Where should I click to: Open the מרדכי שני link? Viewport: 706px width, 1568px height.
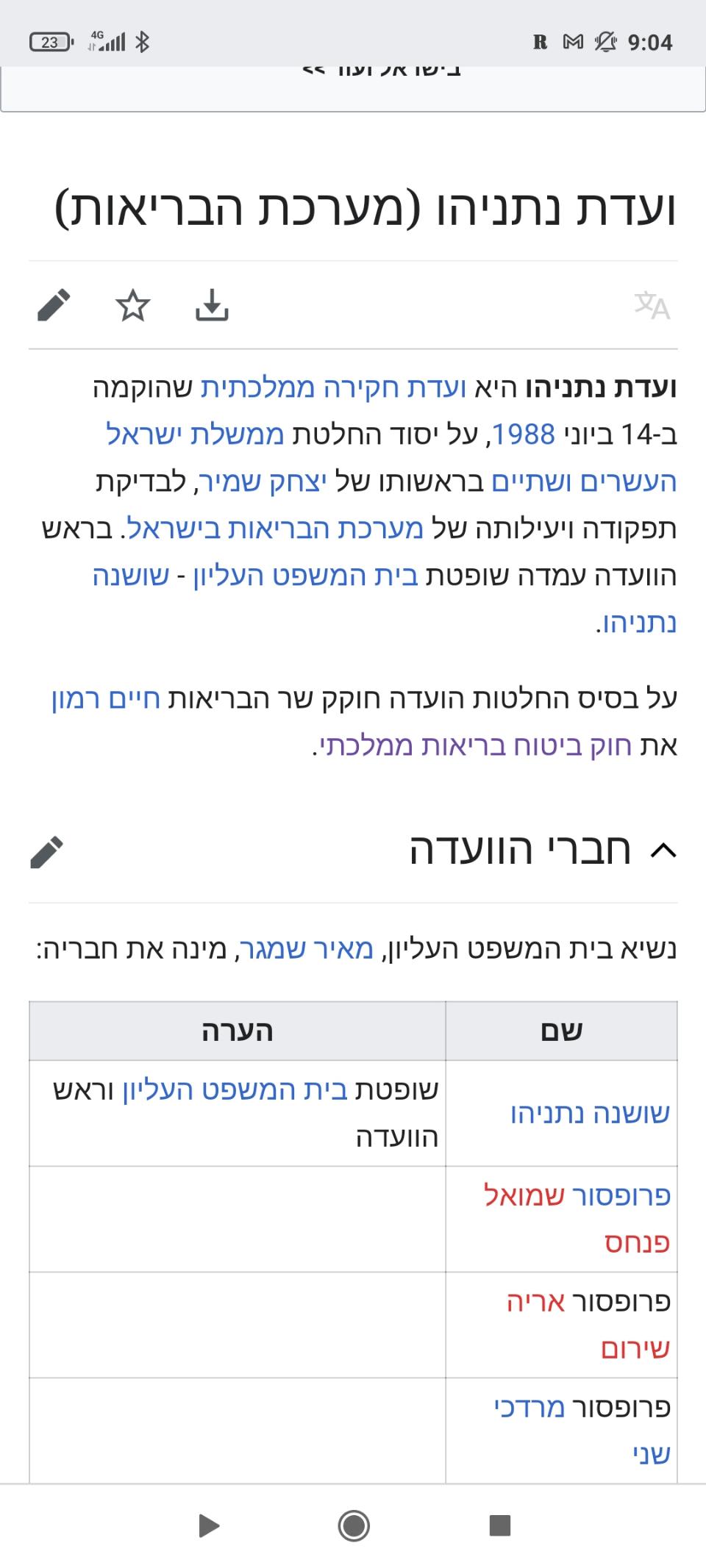coord(582,1431)
